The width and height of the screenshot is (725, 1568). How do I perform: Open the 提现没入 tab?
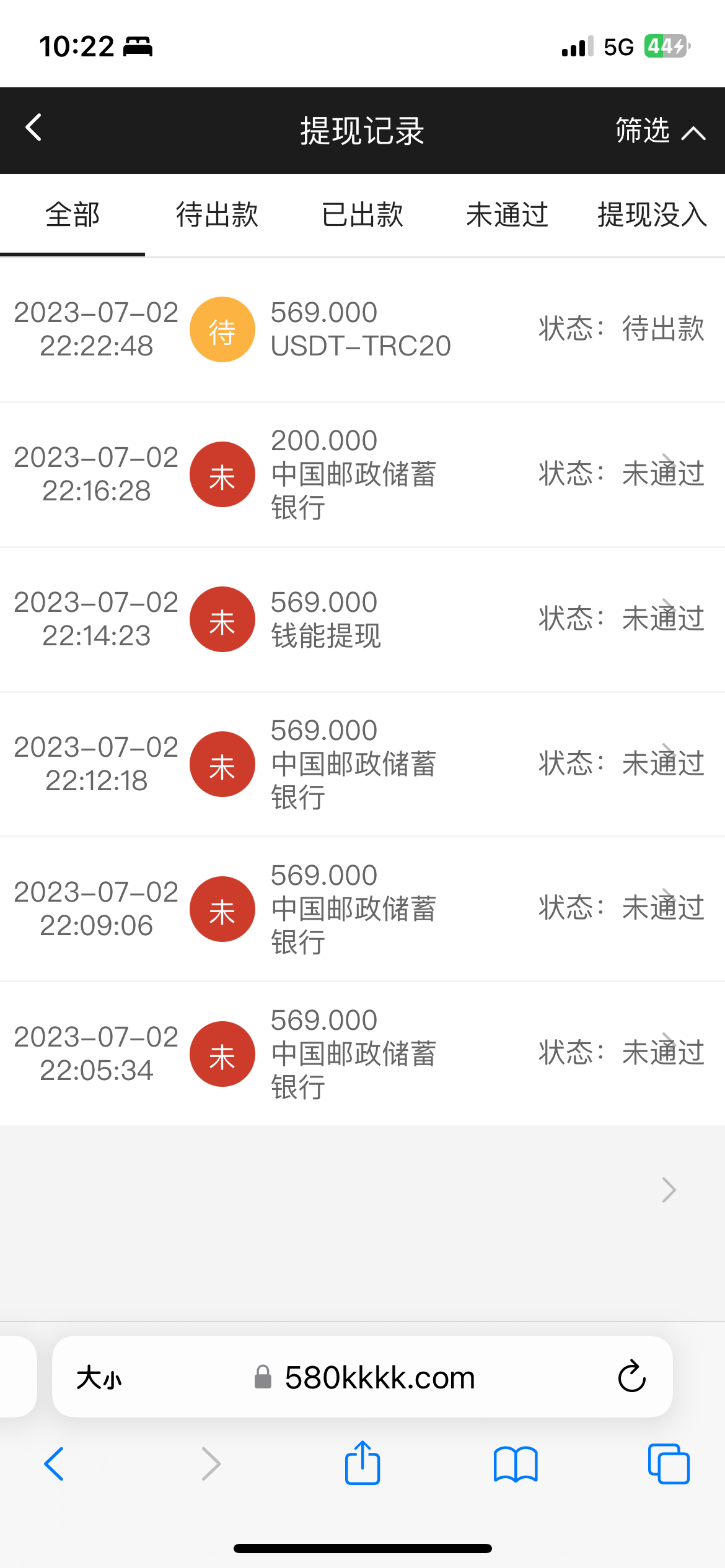pyautogui.click(x=652, y=216)
